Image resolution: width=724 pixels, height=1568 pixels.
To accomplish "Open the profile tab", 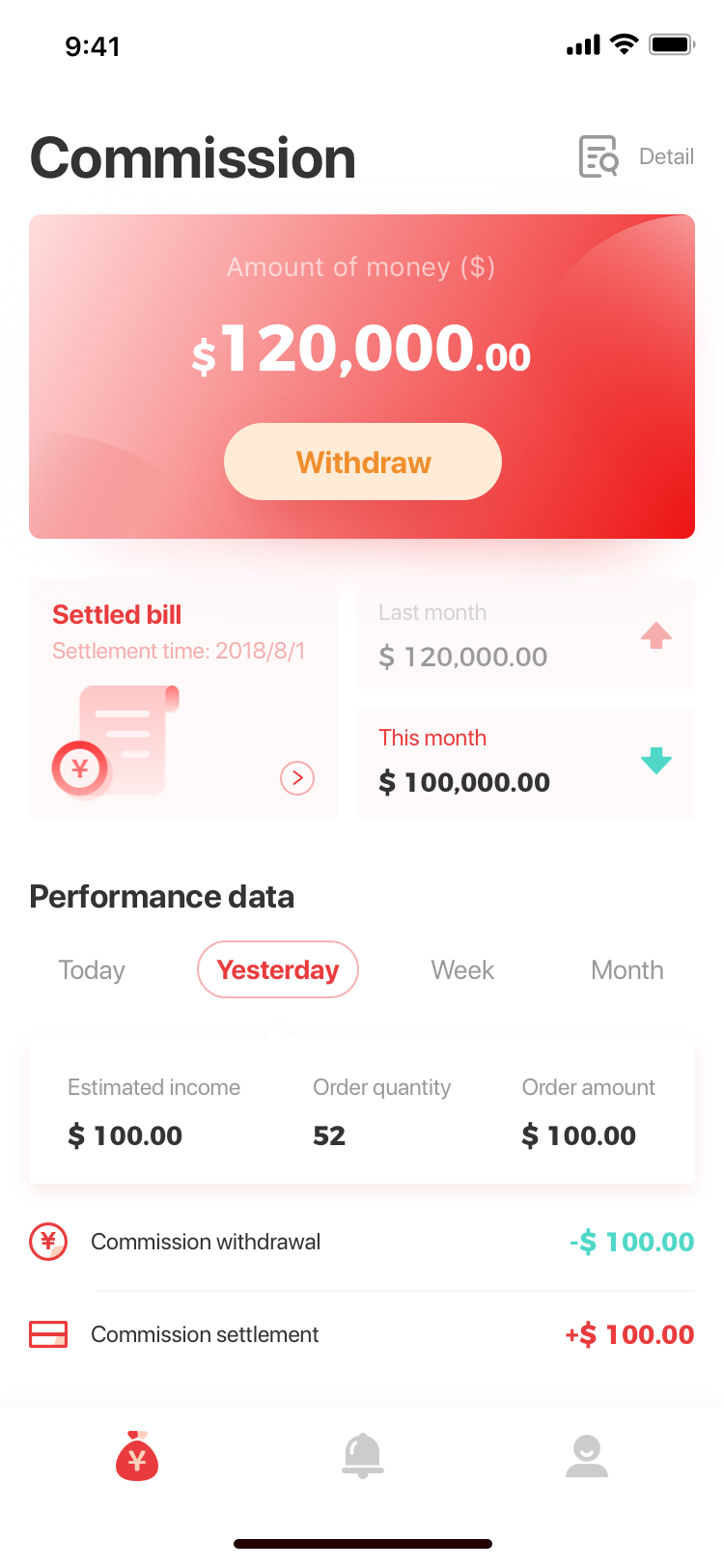I will pyautogui.click(x=587, y=1456).
